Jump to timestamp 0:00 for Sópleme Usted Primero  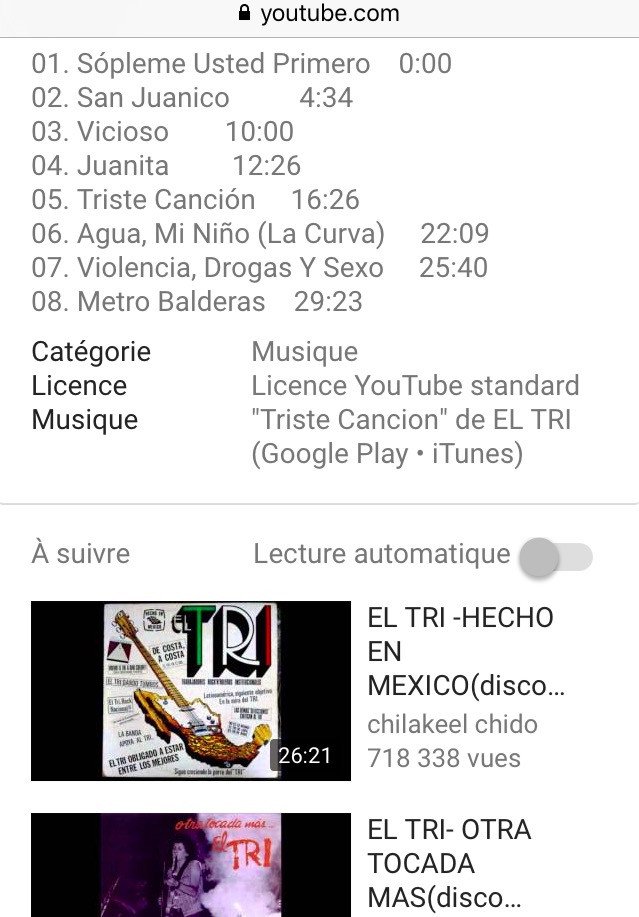425,64
